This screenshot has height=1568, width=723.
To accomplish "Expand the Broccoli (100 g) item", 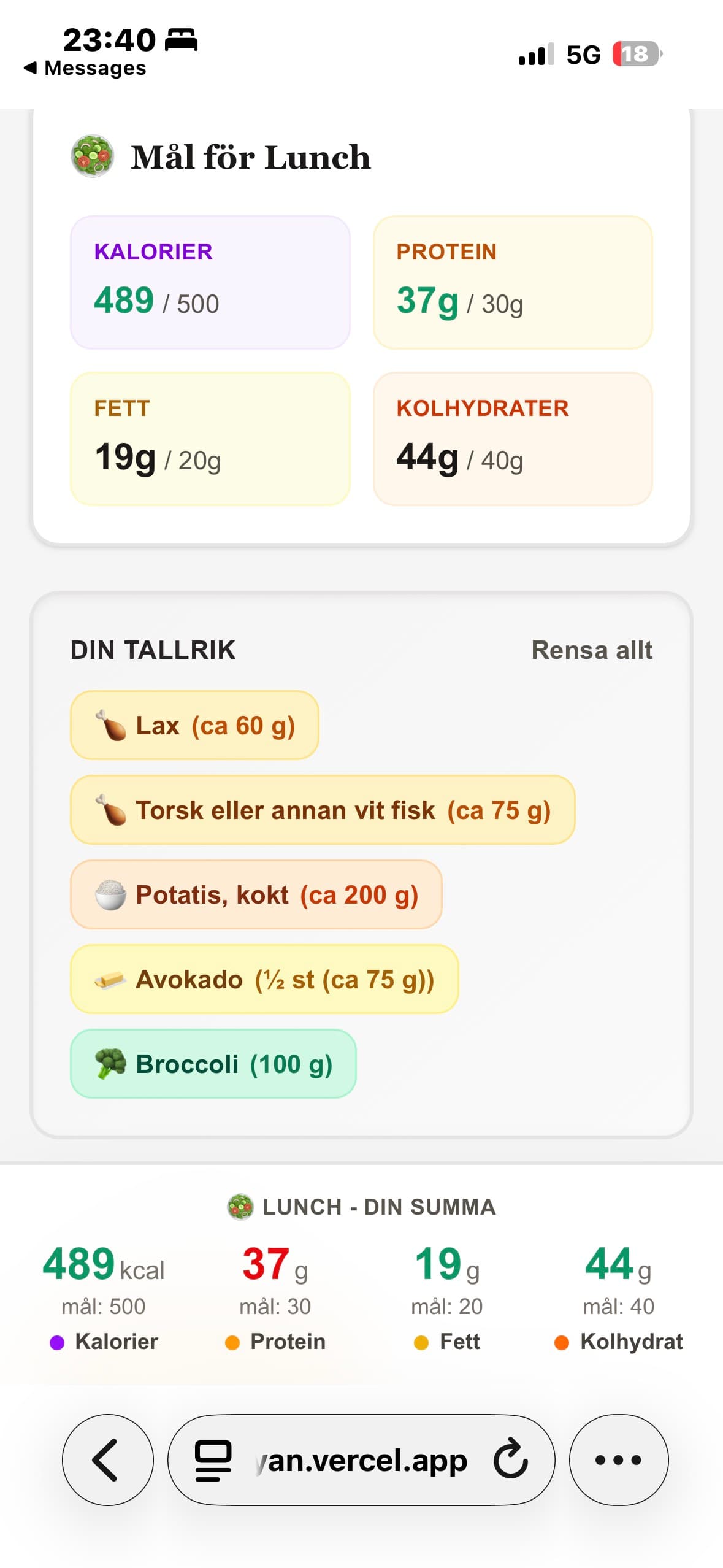I will 213,1064.
